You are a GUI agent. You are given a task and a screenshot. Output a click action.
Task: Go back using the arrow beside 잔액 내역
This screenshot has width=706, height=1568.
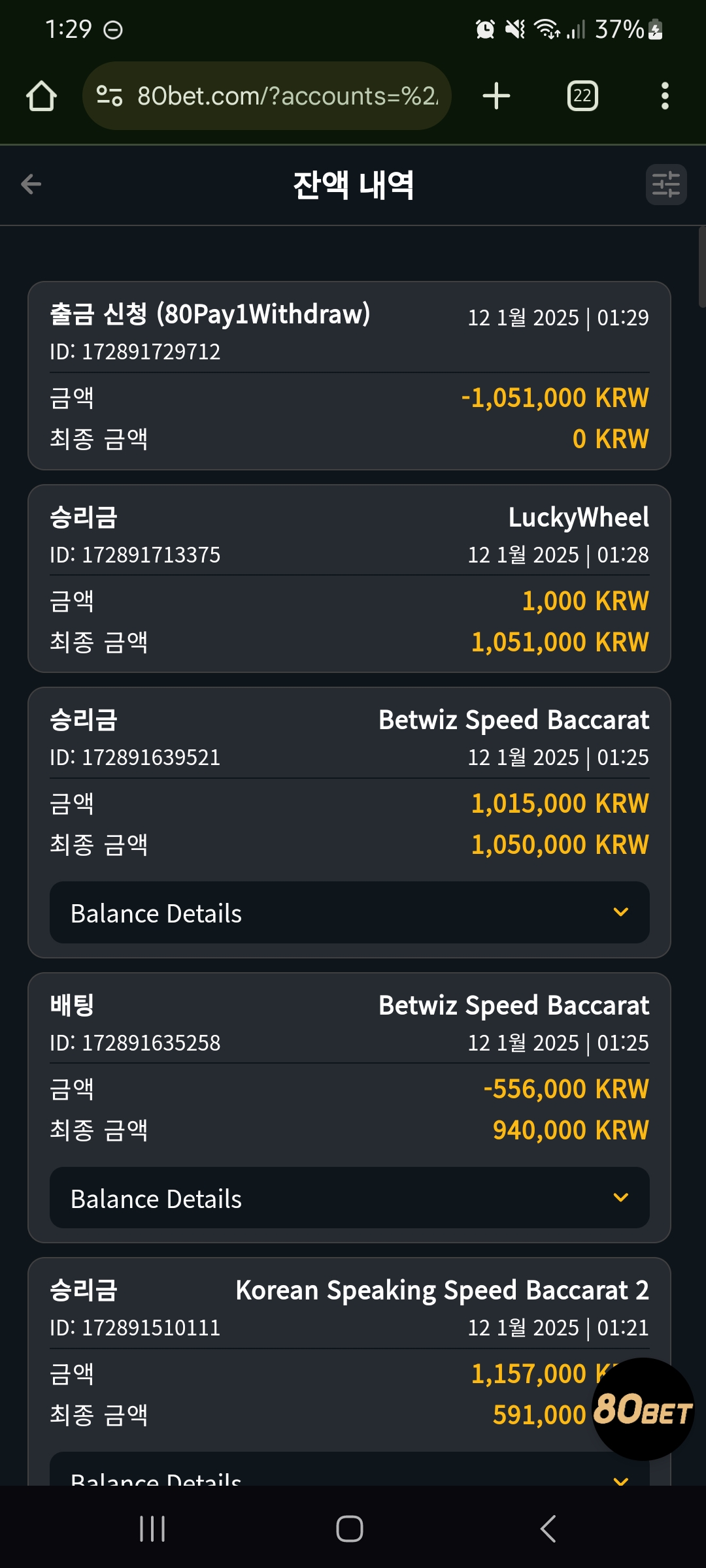(x=31, y=184)
